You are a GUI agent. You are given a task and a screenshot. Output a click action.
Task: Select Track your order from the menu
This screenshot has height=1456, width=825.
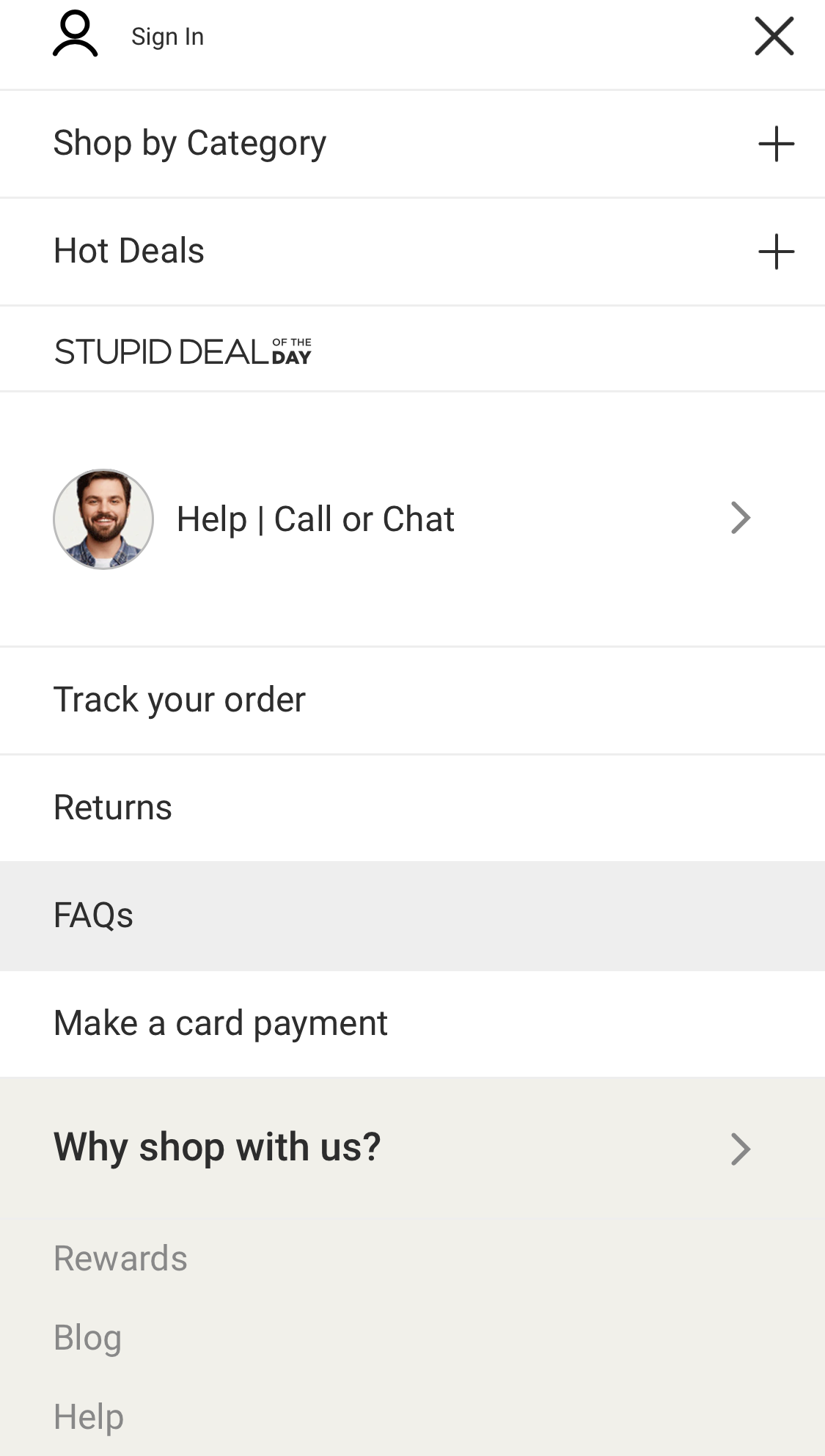(179, 700)
